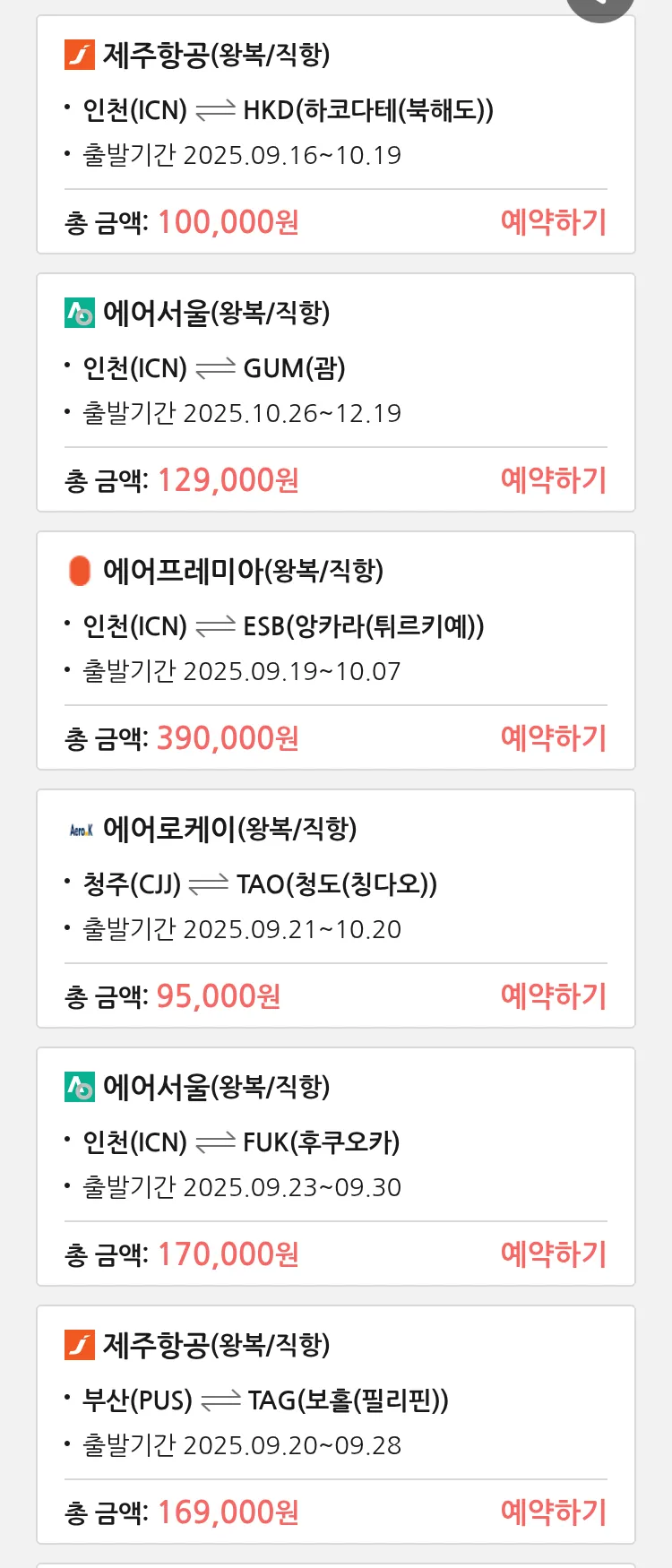Click the Aero K airline logo
672x1568 pixels.
[x=80, y=829]
